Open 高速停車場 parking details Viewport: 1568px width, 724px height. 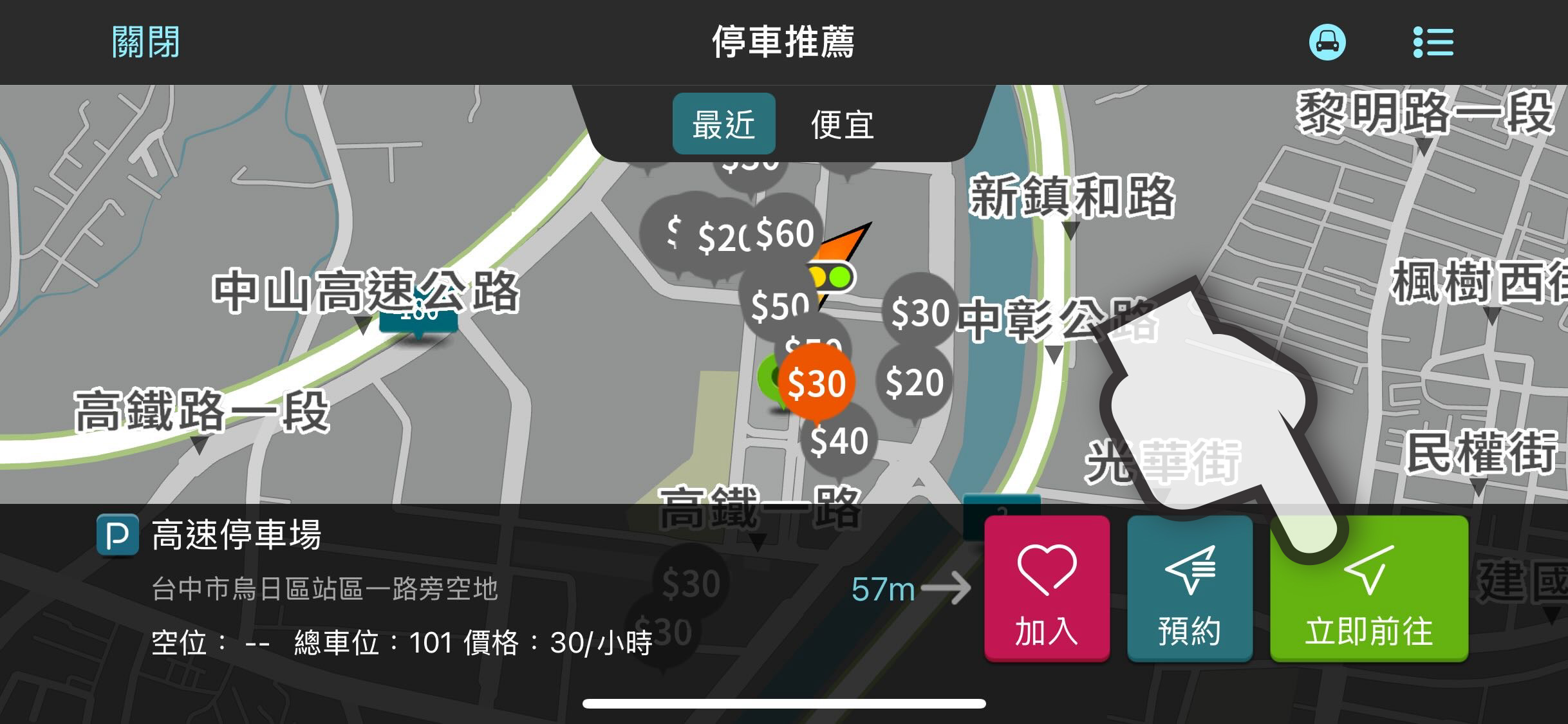[x=236, y=535]
